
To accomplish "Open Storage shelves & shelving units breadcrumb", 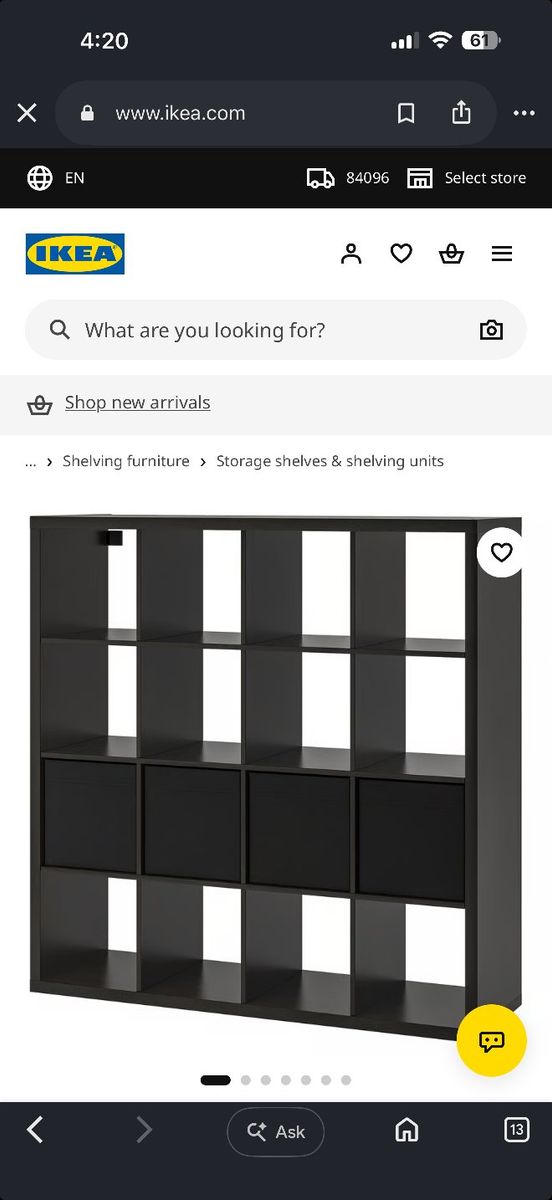I will click(330, 461).
